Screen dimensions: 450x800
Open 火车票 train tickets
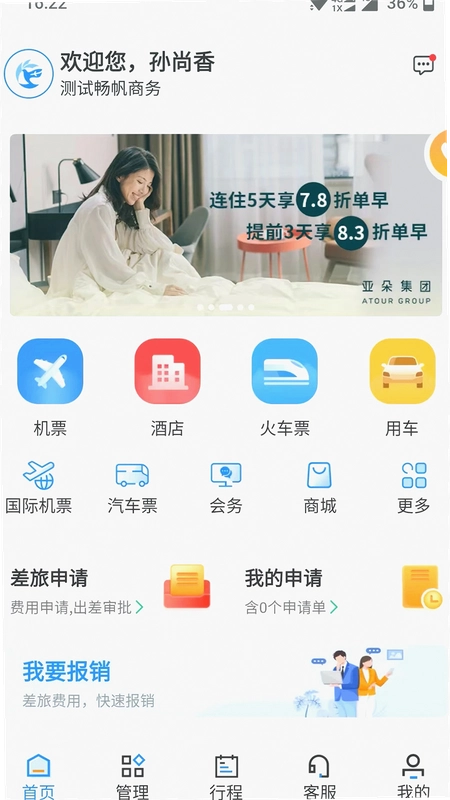pyautogui.click(x=285, y=388)
